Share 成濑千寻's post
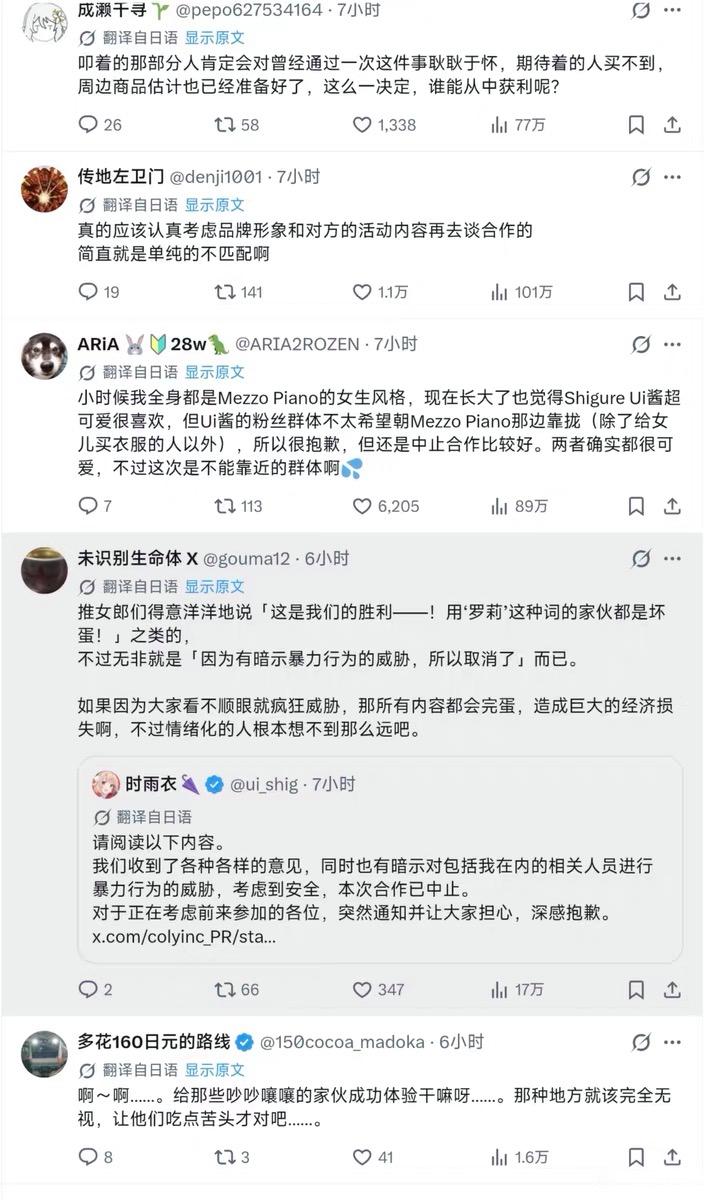The height and width of the screenshot is (1200, 728). click(x=673, y=125)
